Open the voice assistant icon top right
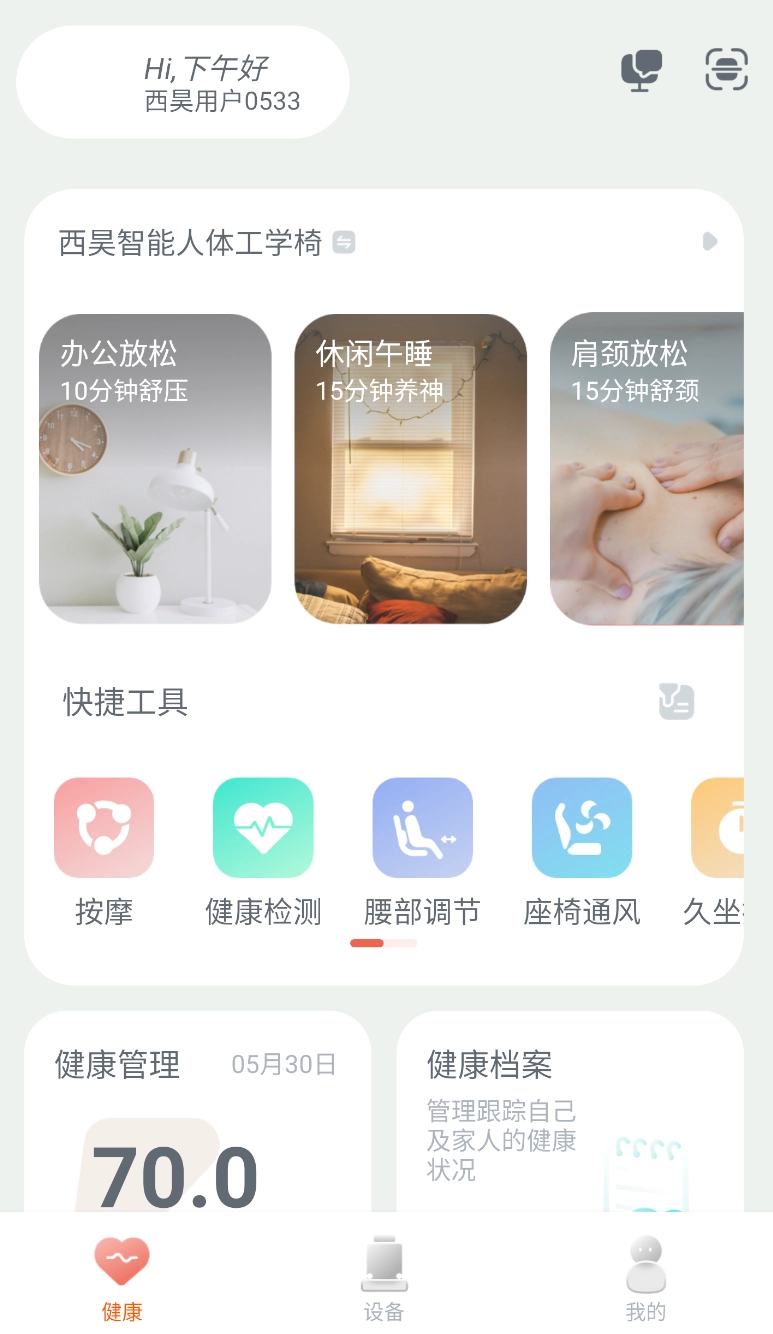This screenshot has width=773, height=1334. 641,70
